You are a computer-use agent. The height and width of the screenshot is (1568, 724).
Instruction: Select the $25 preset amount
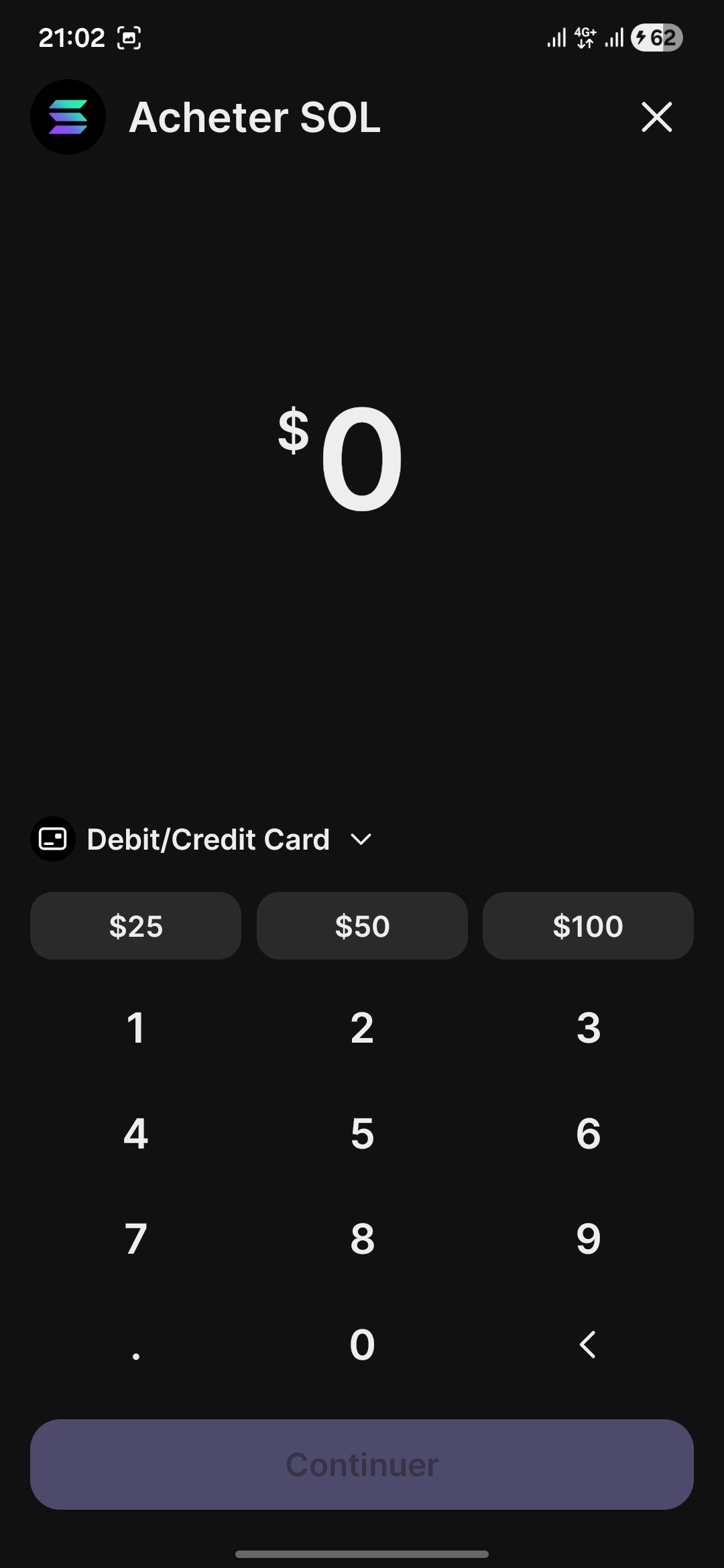coord(135,925)
